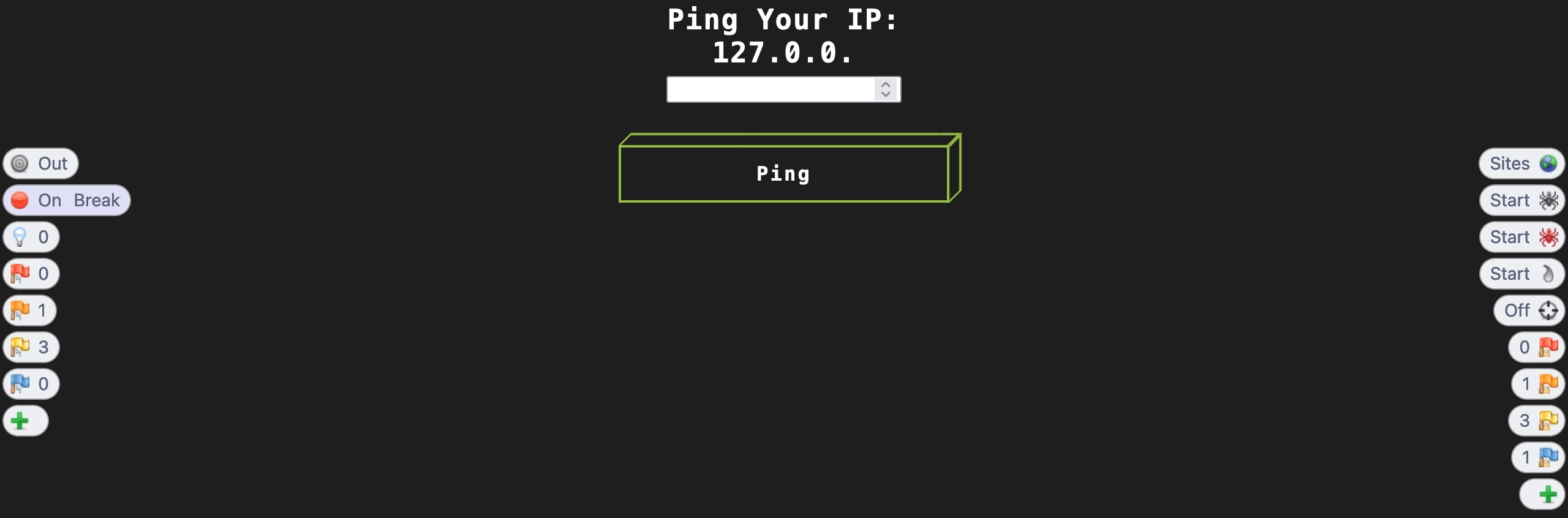This screenshot has height=518, width=1568.
Task: Open right panel blue flag site alerts
Action: pos(1537,457)
